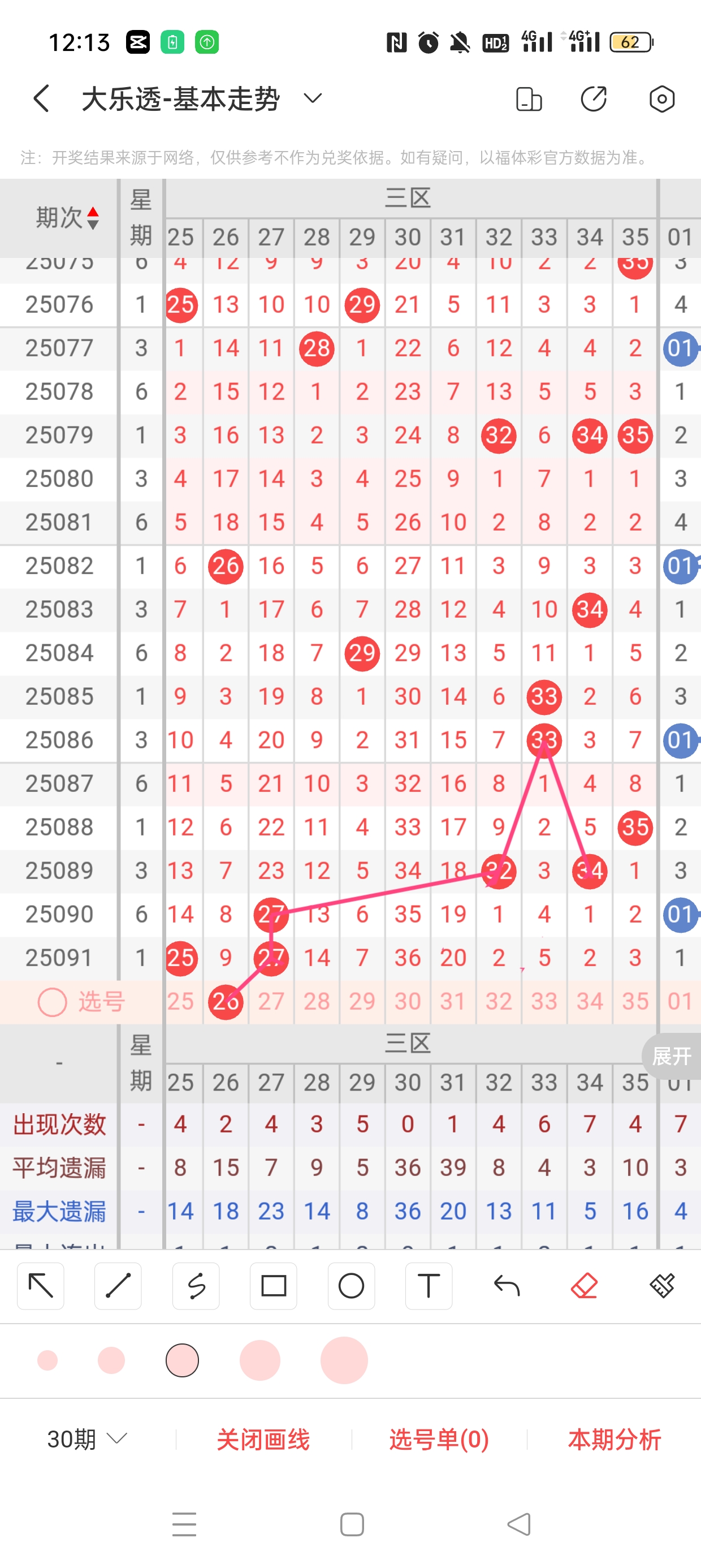The image size is (701, 1568).
Task: Activate the red eraser tool
Action: click(x=584, y=1286)
